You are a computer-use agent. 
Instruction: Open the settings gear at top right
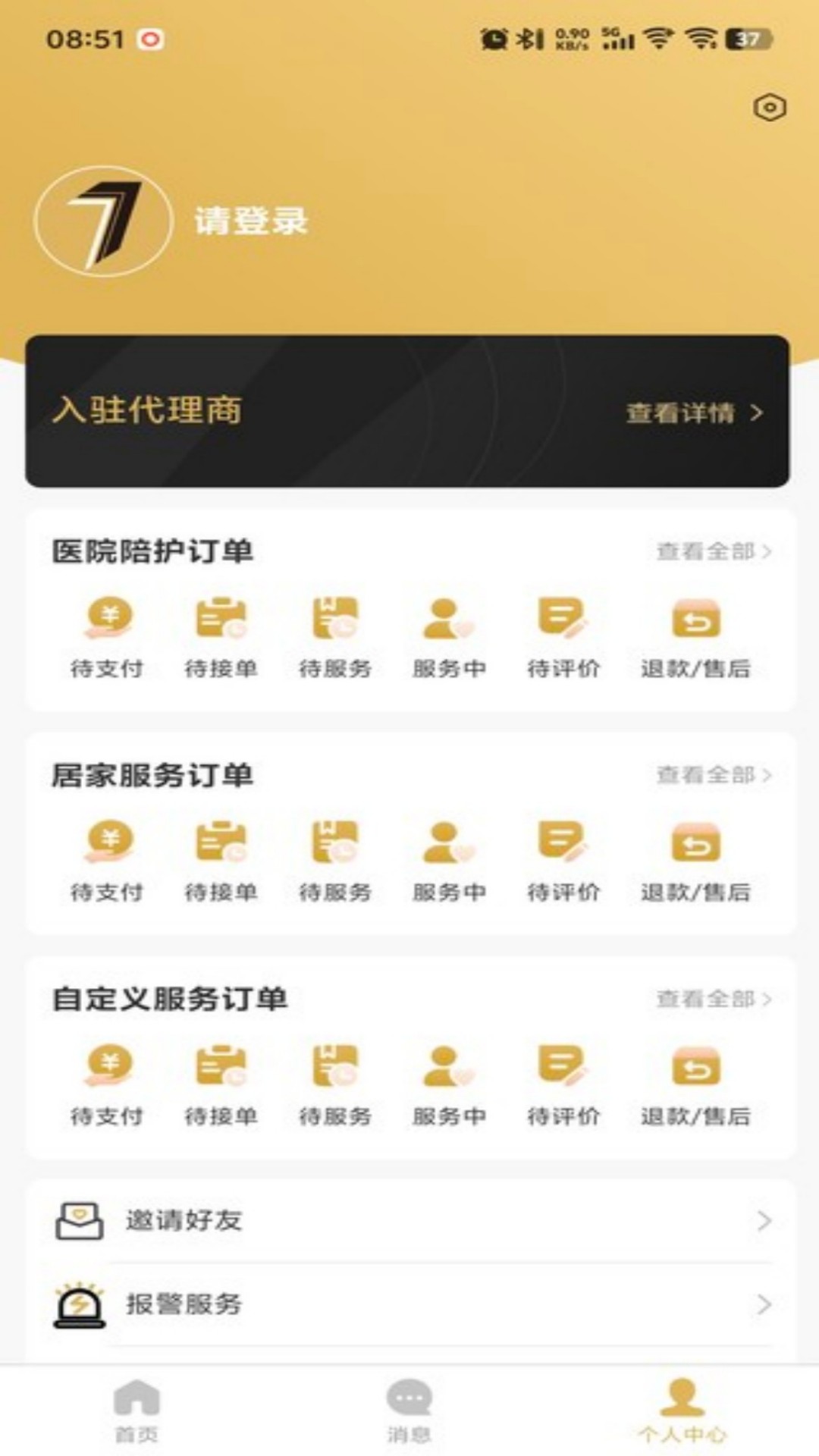pos(769,108)
